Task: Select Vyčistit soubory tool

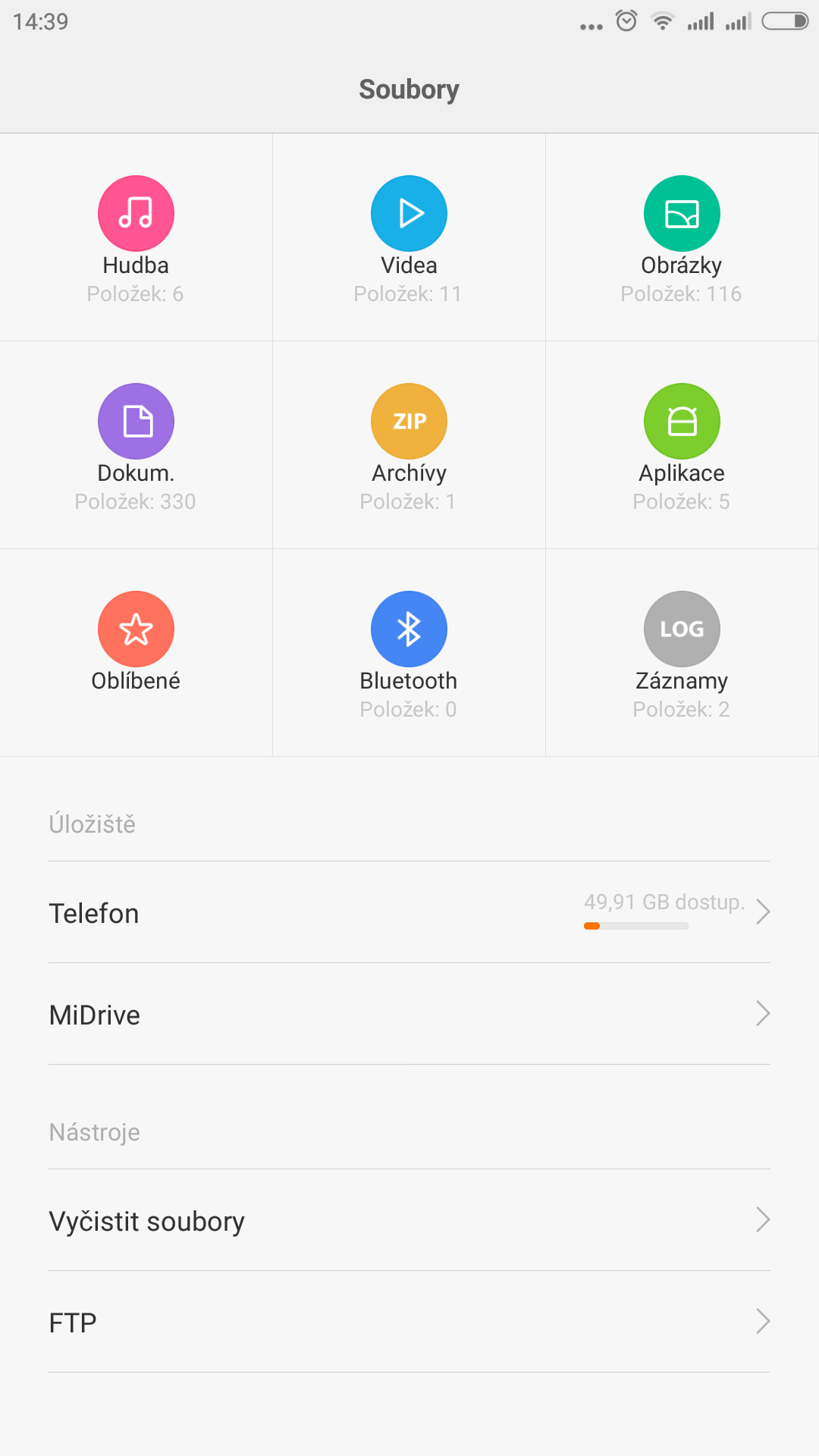Action: 409,1220
